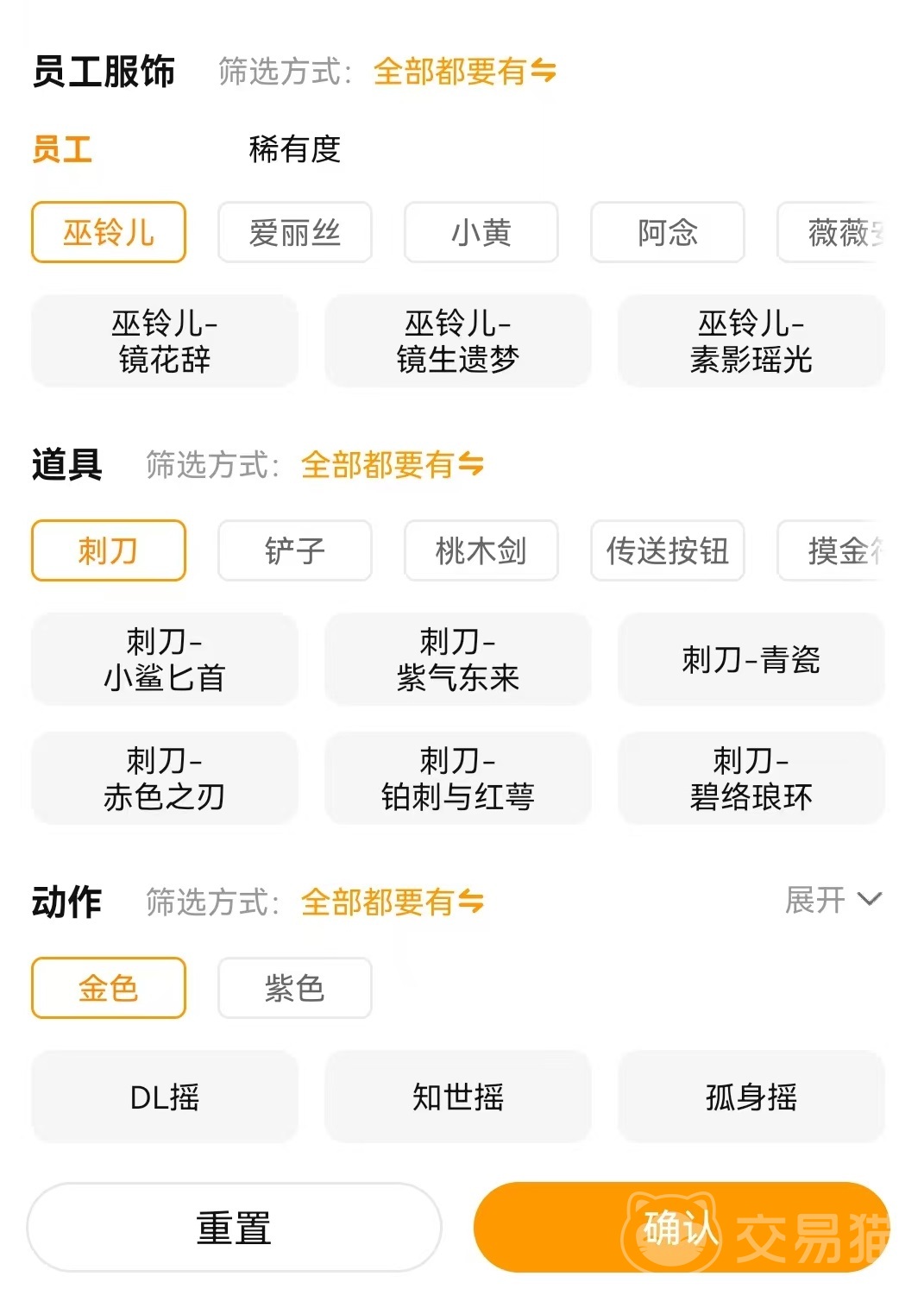Select the 刺刀-紫气东来 skin

point(457,659)
